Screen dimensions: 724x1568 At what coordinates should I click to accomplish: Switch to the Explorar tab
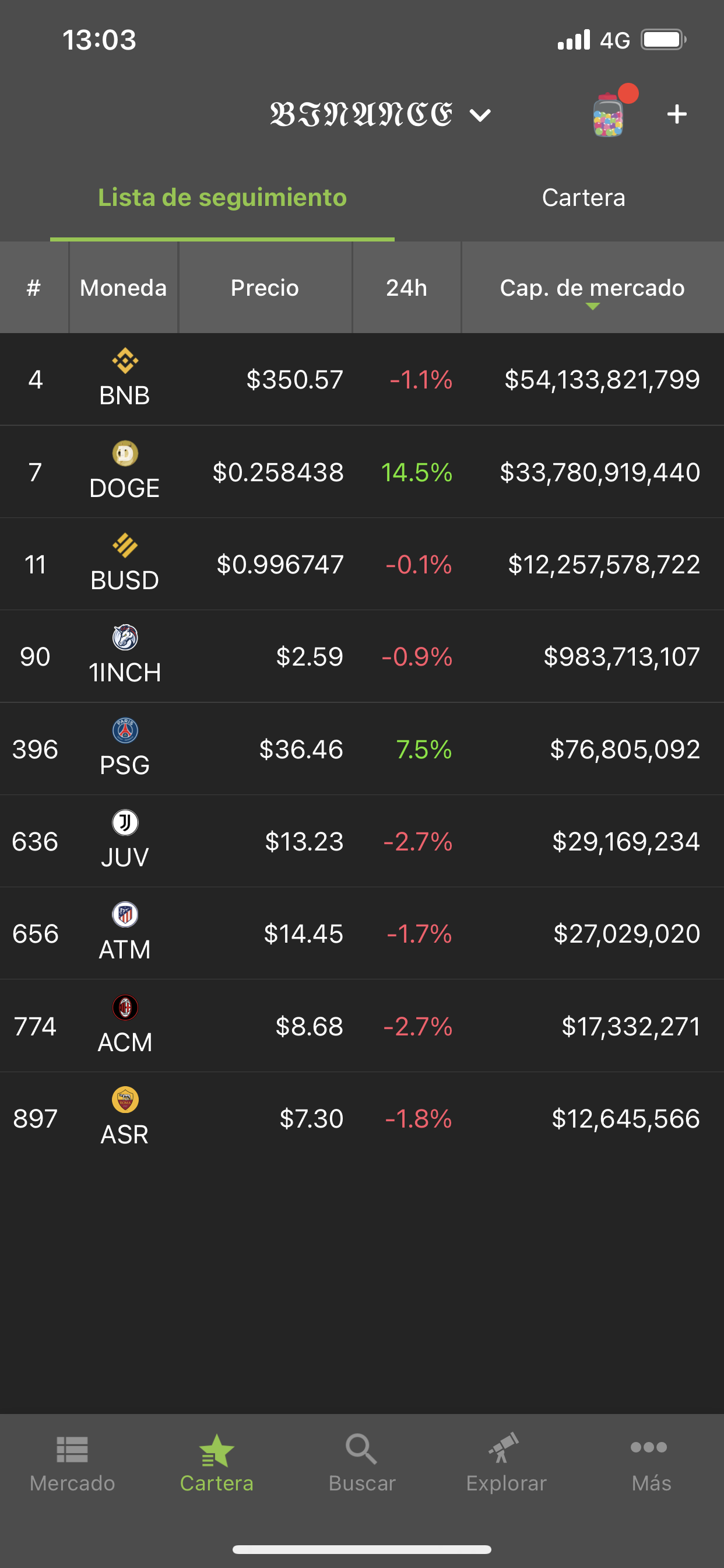506,1464
